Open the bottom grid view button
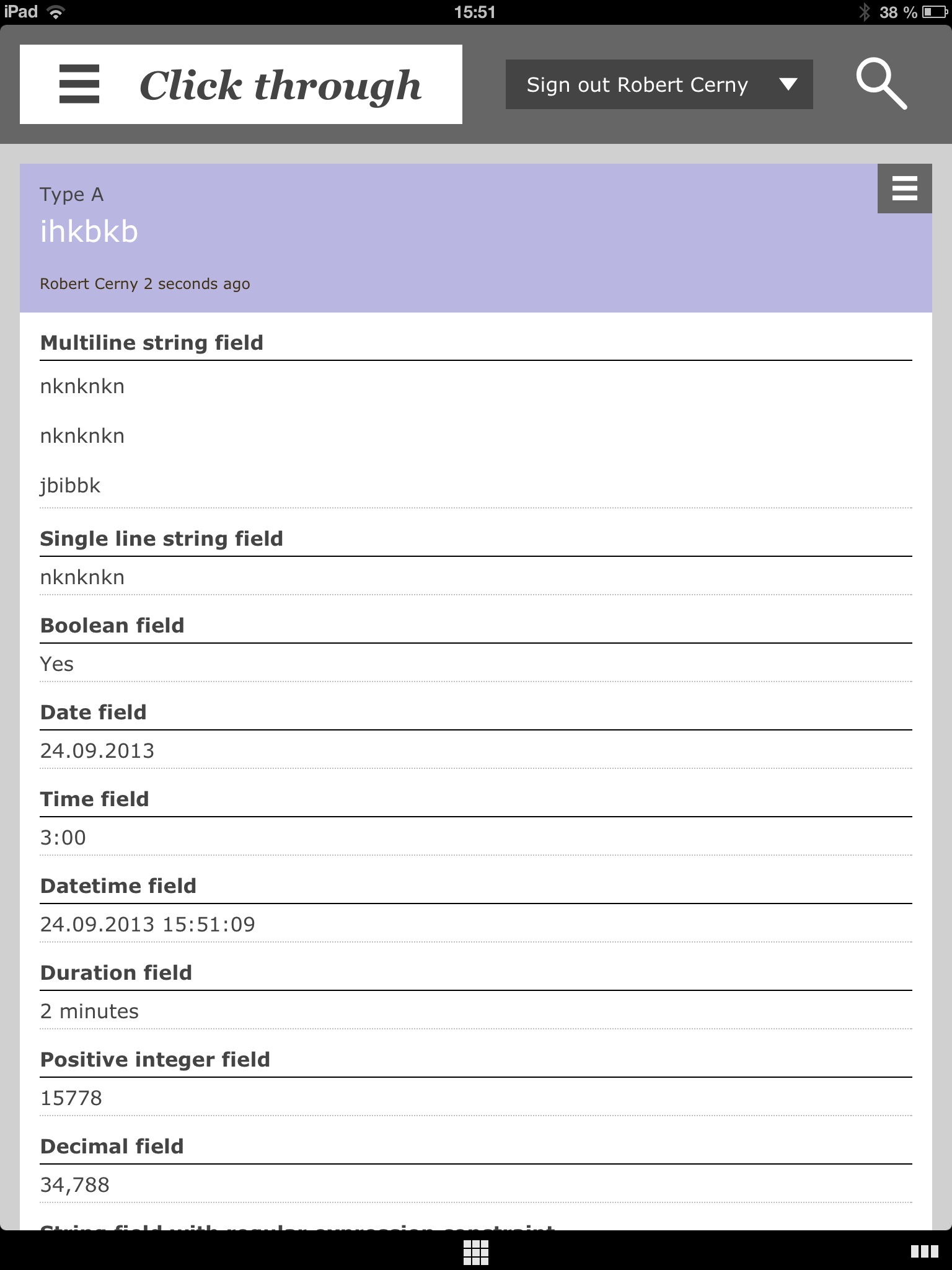This screenshot has height=1270, width=952. [x=476, y=1253]
